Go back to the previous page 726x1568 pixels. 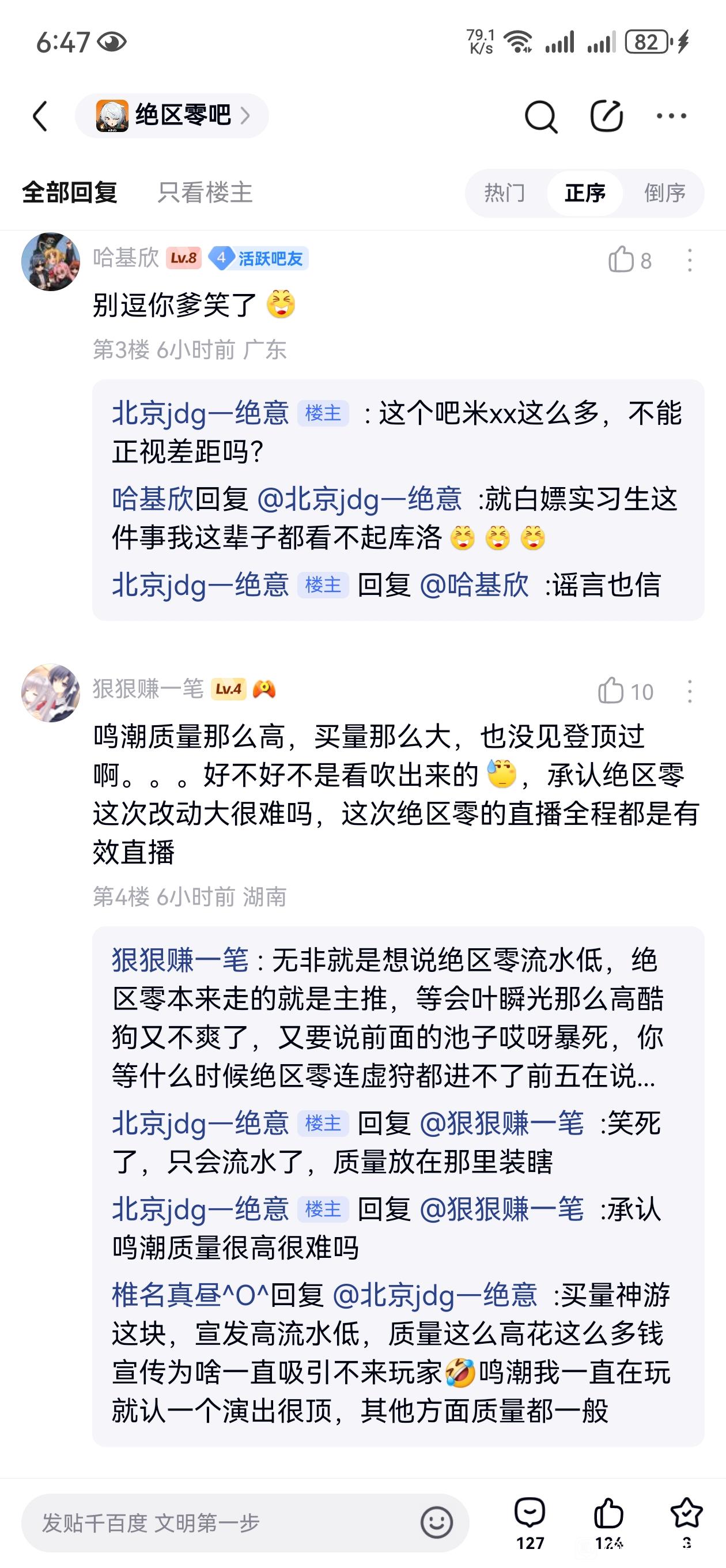tap(40, 116)
